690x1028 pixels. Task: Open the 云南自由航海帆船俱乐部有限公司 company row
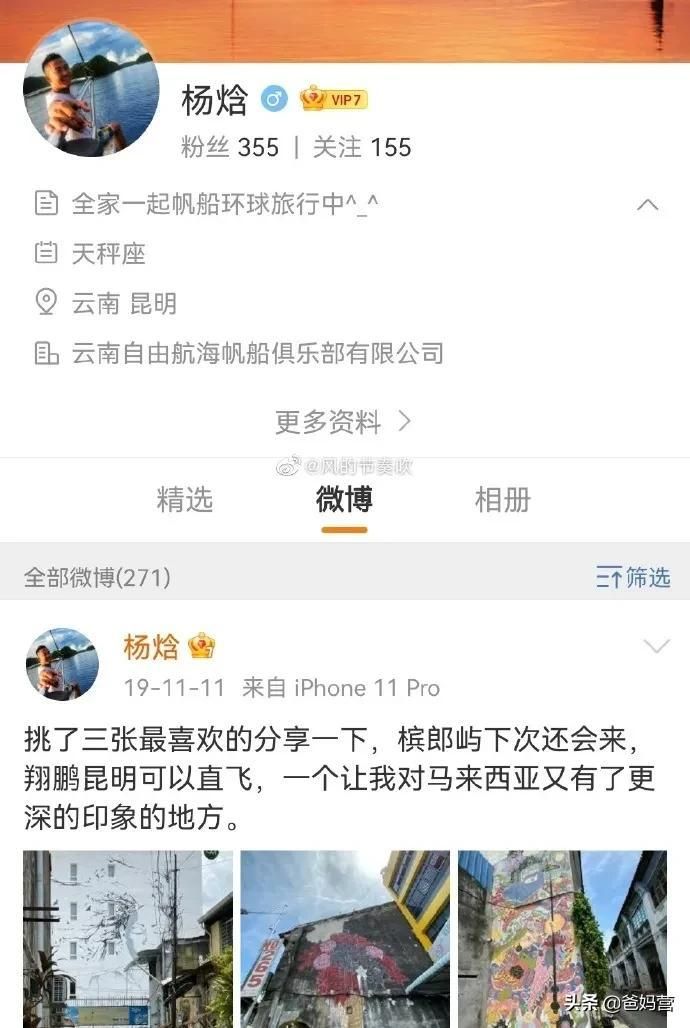point(257,353)
